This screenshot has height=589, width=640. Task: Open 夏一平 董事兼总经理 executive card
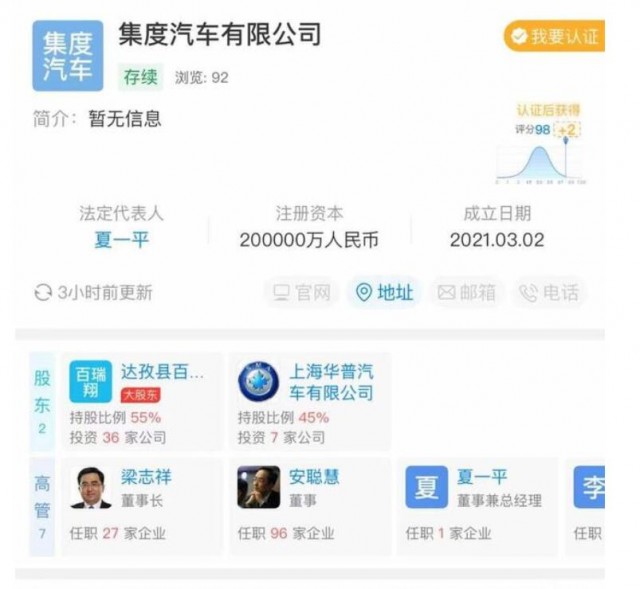point(476,505)
